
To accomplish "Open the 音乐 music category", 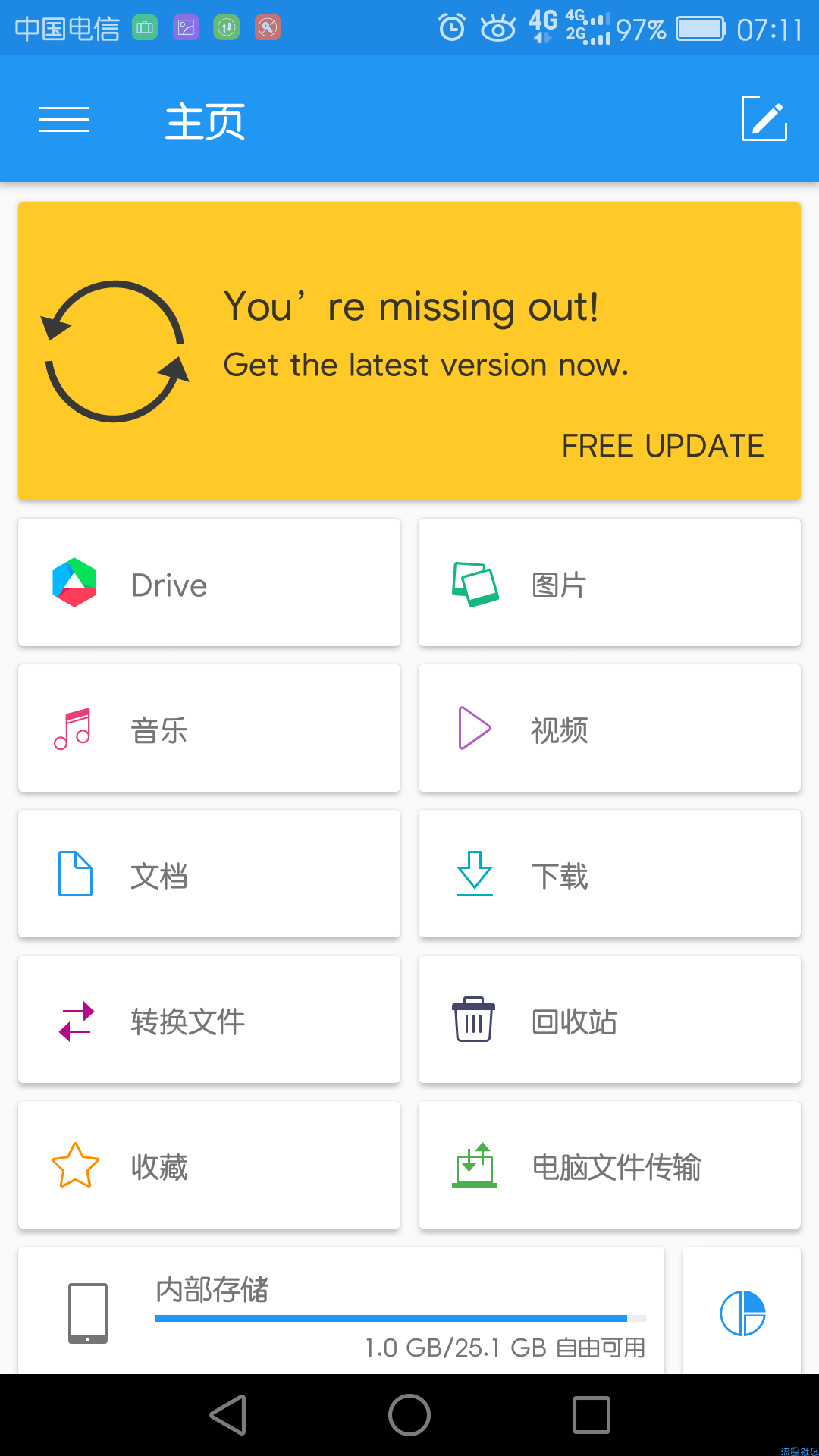I will point(209,728).
